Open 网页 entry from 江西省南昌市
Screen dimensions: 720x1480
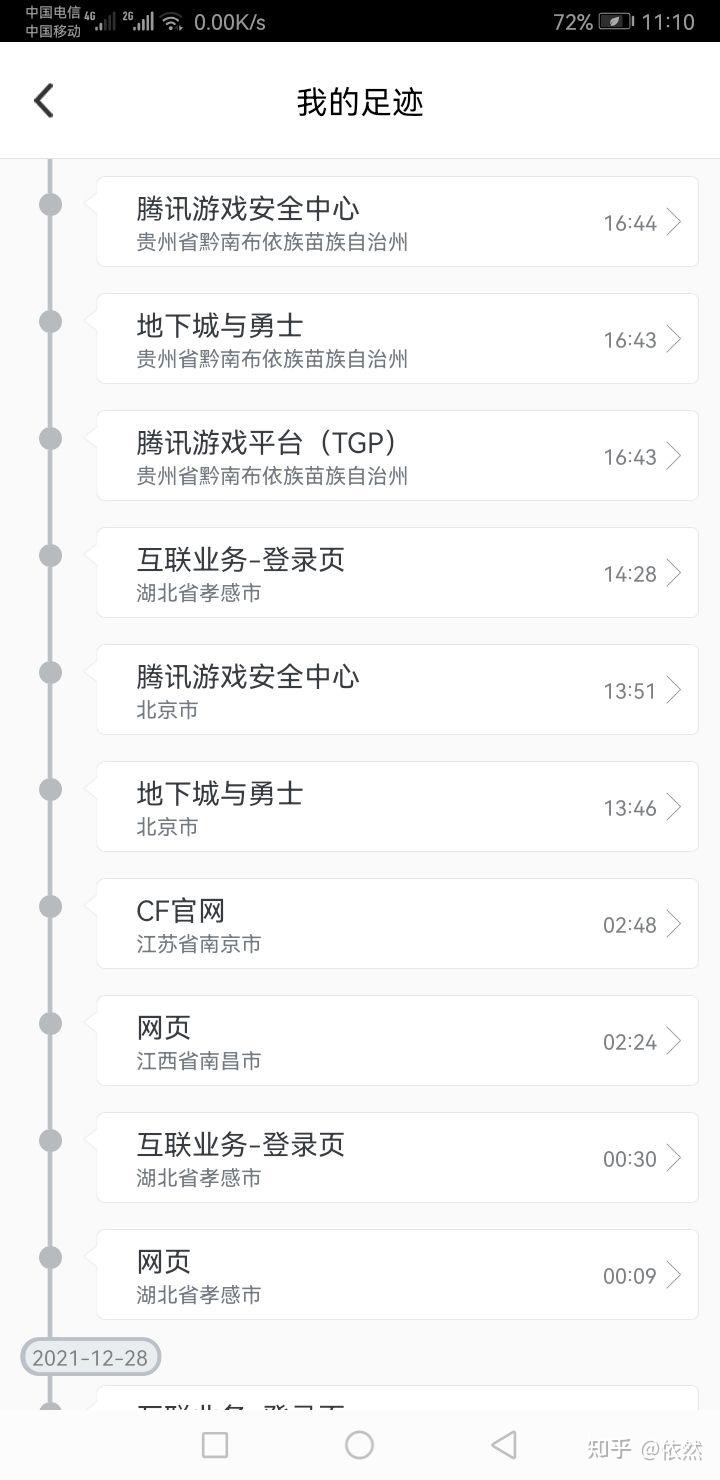tap(397, 1041)
